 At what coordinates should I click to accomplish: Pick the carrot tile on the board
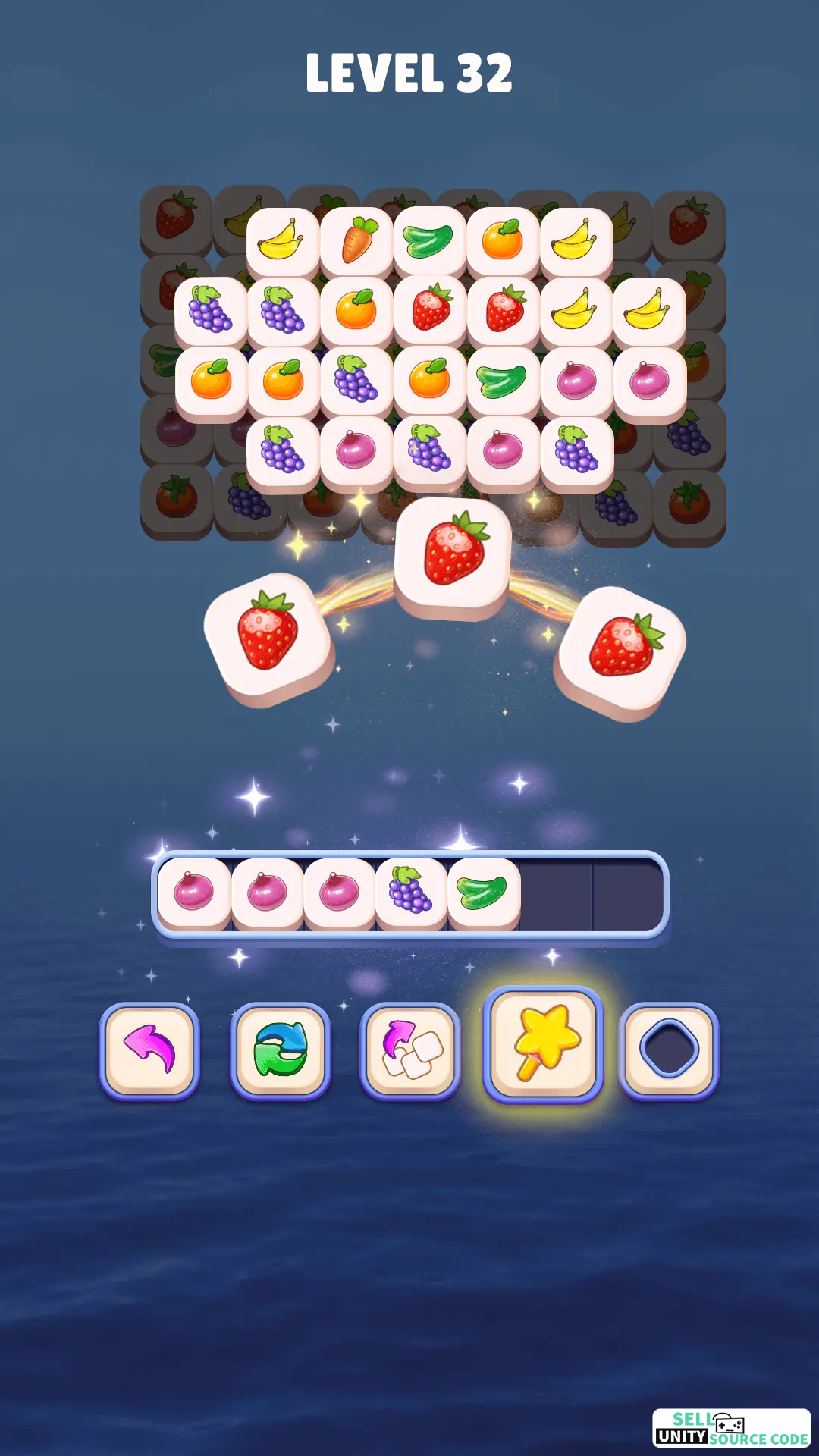pyautogui.click(x=356, y=242)
